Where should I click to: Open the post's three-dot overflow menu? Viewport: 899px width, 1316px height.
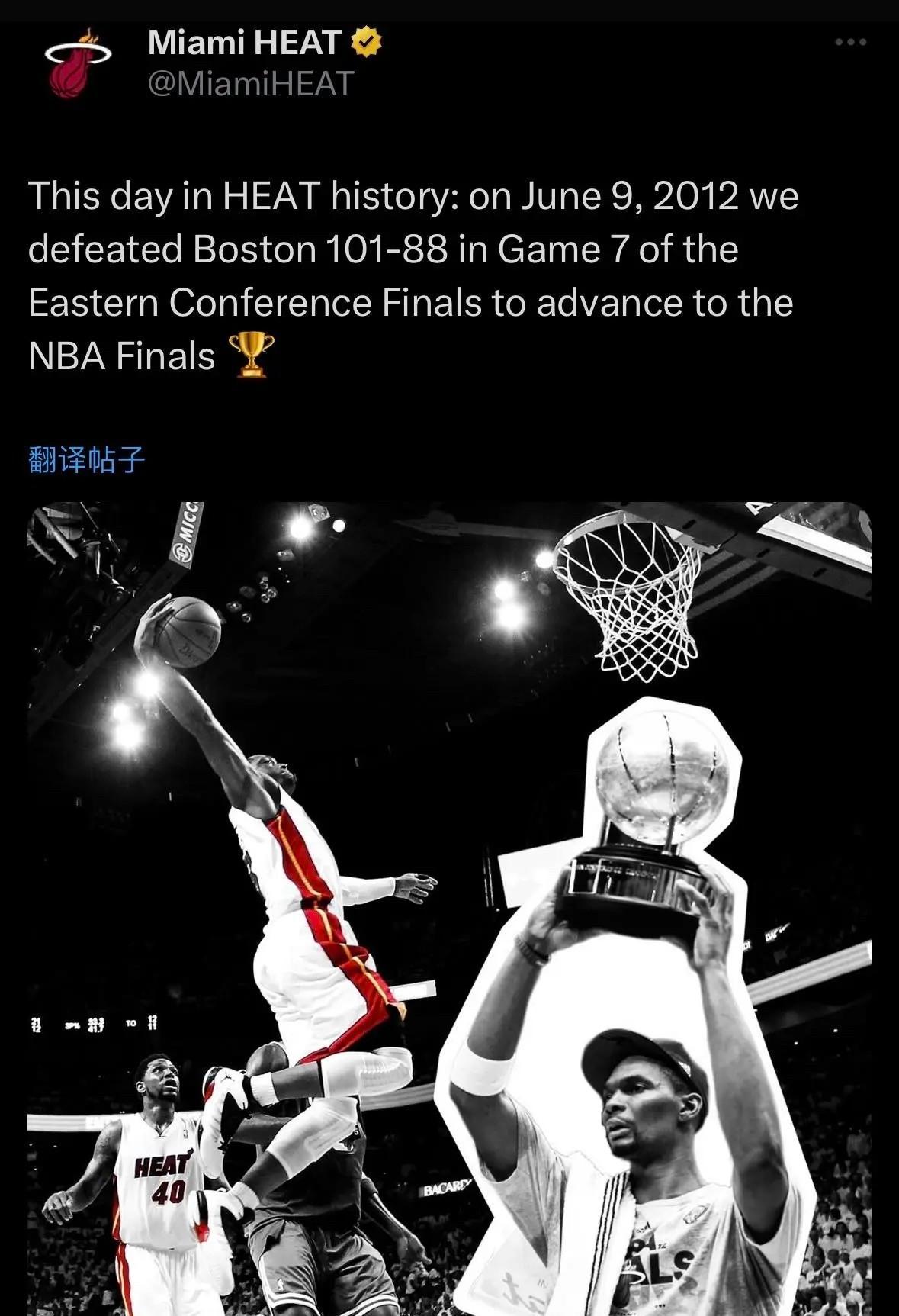(850, 42)
